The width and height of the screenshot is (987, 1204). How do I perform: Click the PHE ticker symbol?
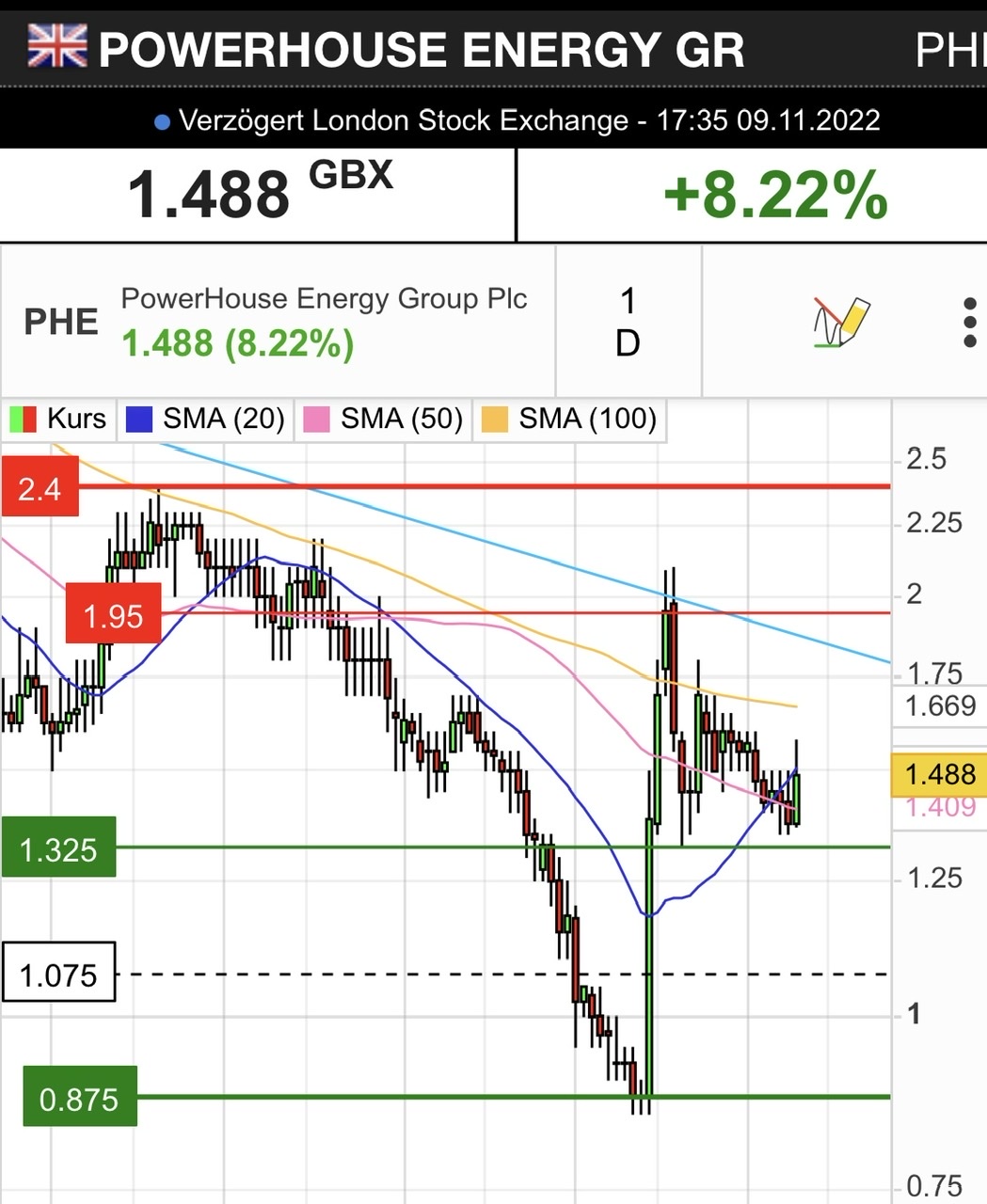tap(58, 323)
